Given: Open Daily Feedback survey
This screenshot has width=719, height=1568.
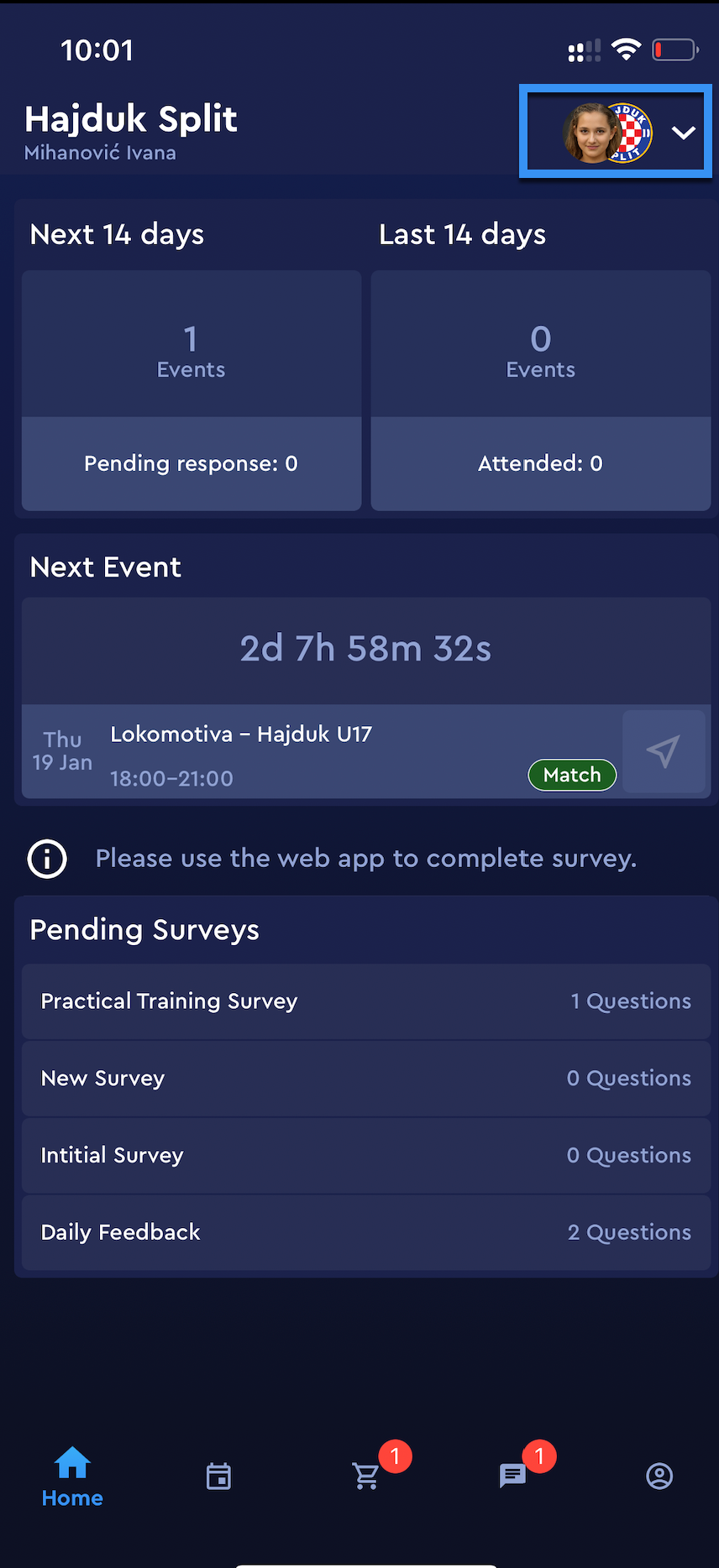Looking at the screenshot, I should point(365,1232).
